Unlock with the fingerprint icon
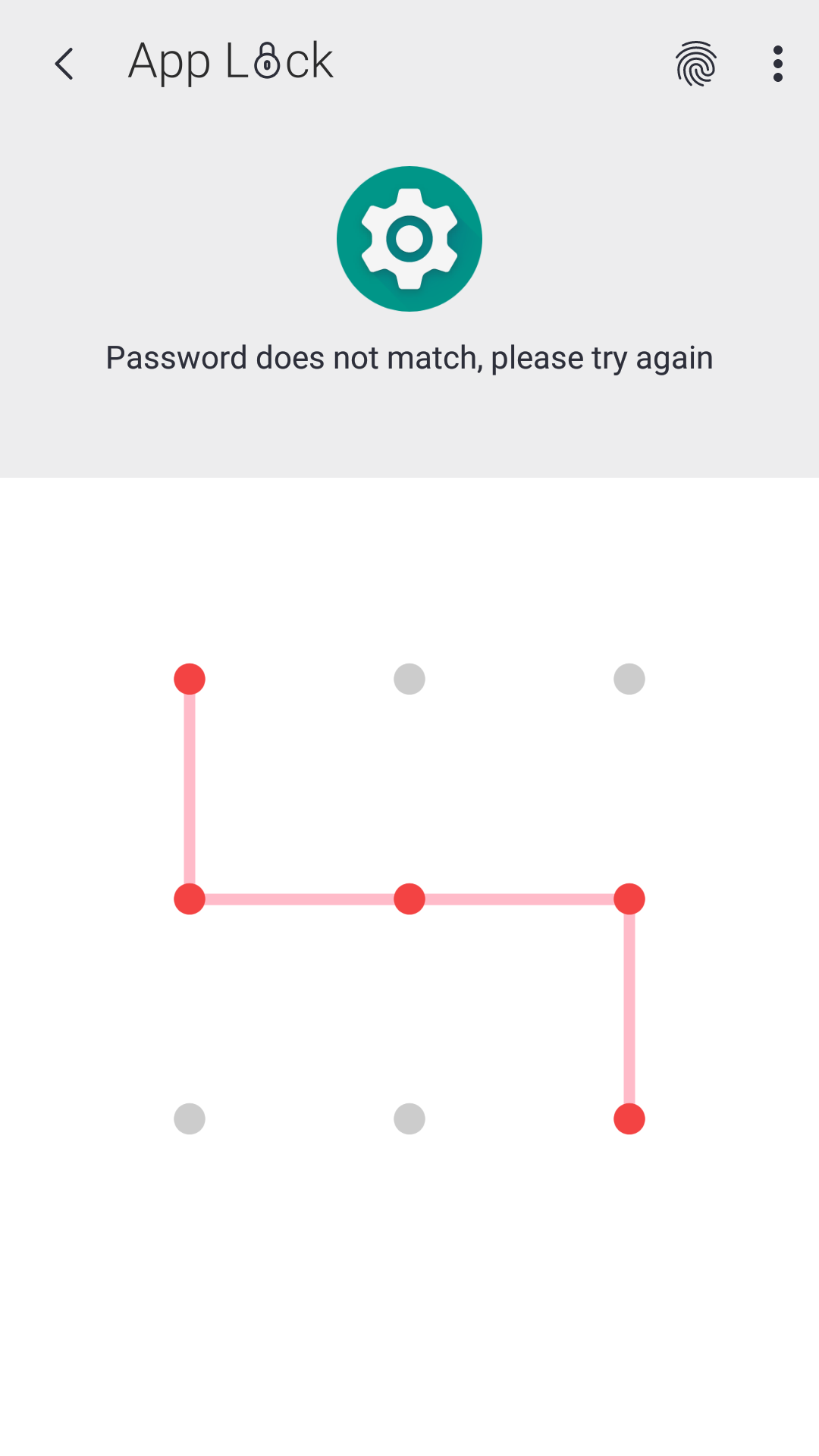This screenshot has height=1456, width=819. click(x=696, y=64)
